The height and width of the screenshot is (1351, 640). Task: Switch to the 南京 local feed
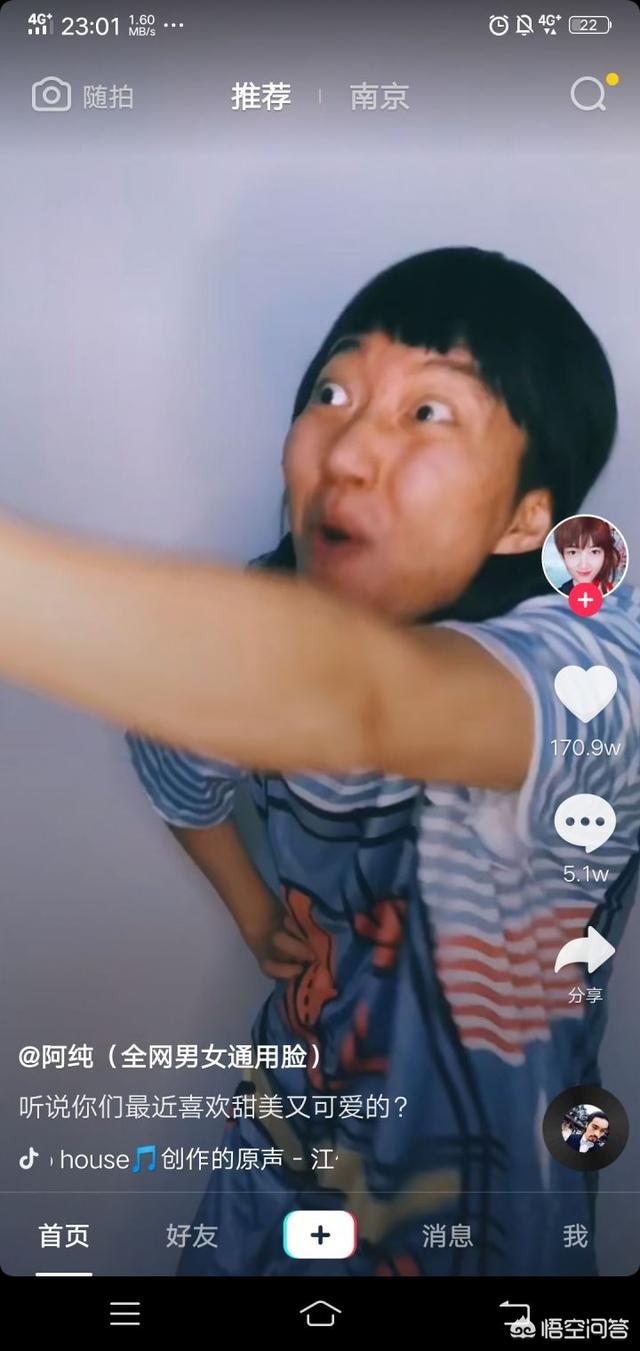point(379,96)
